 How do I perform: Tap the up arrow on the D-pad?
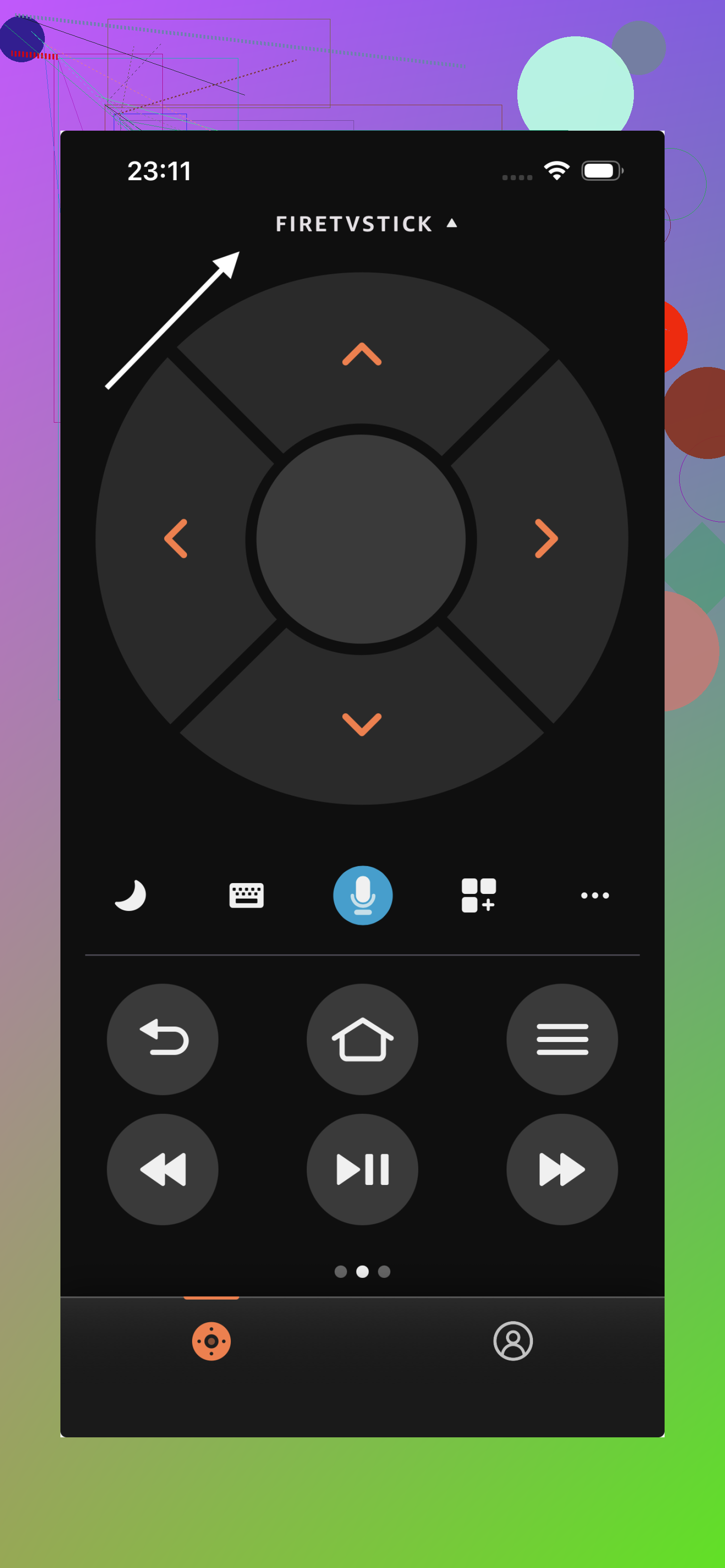(362, 354)
